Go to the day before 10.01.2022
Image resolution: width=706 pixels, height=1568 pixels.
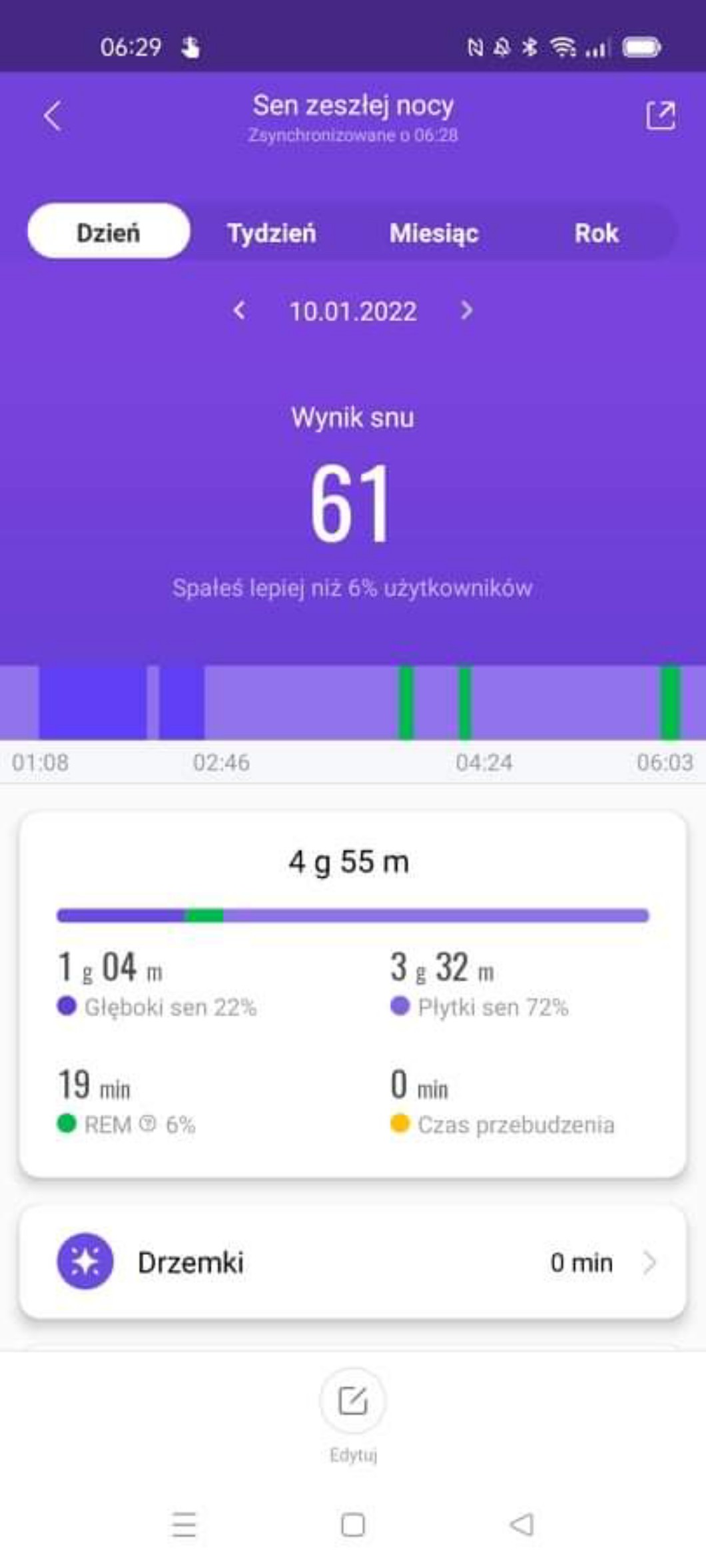point(240,310)
